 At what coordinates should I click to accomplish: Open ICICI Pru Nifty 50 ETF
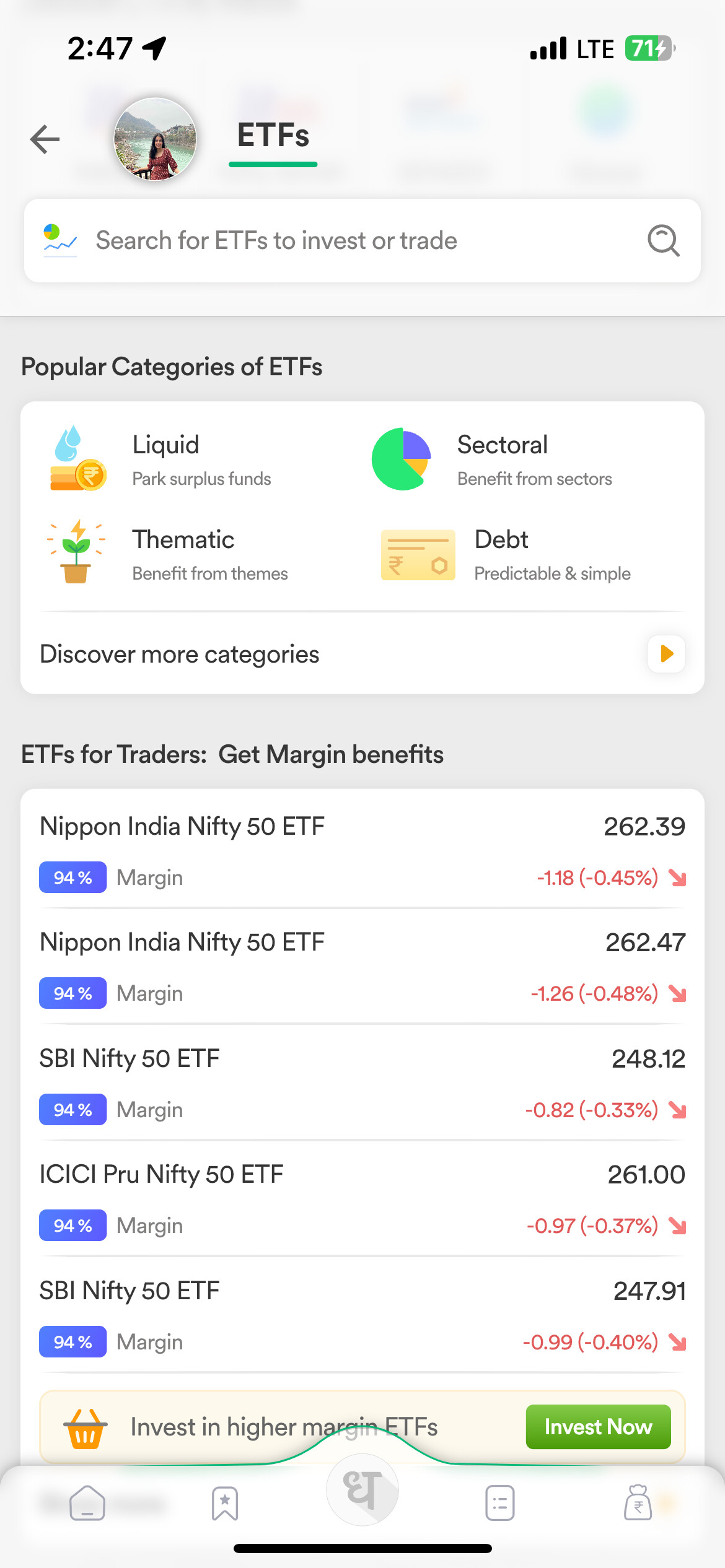point(362,1199)
